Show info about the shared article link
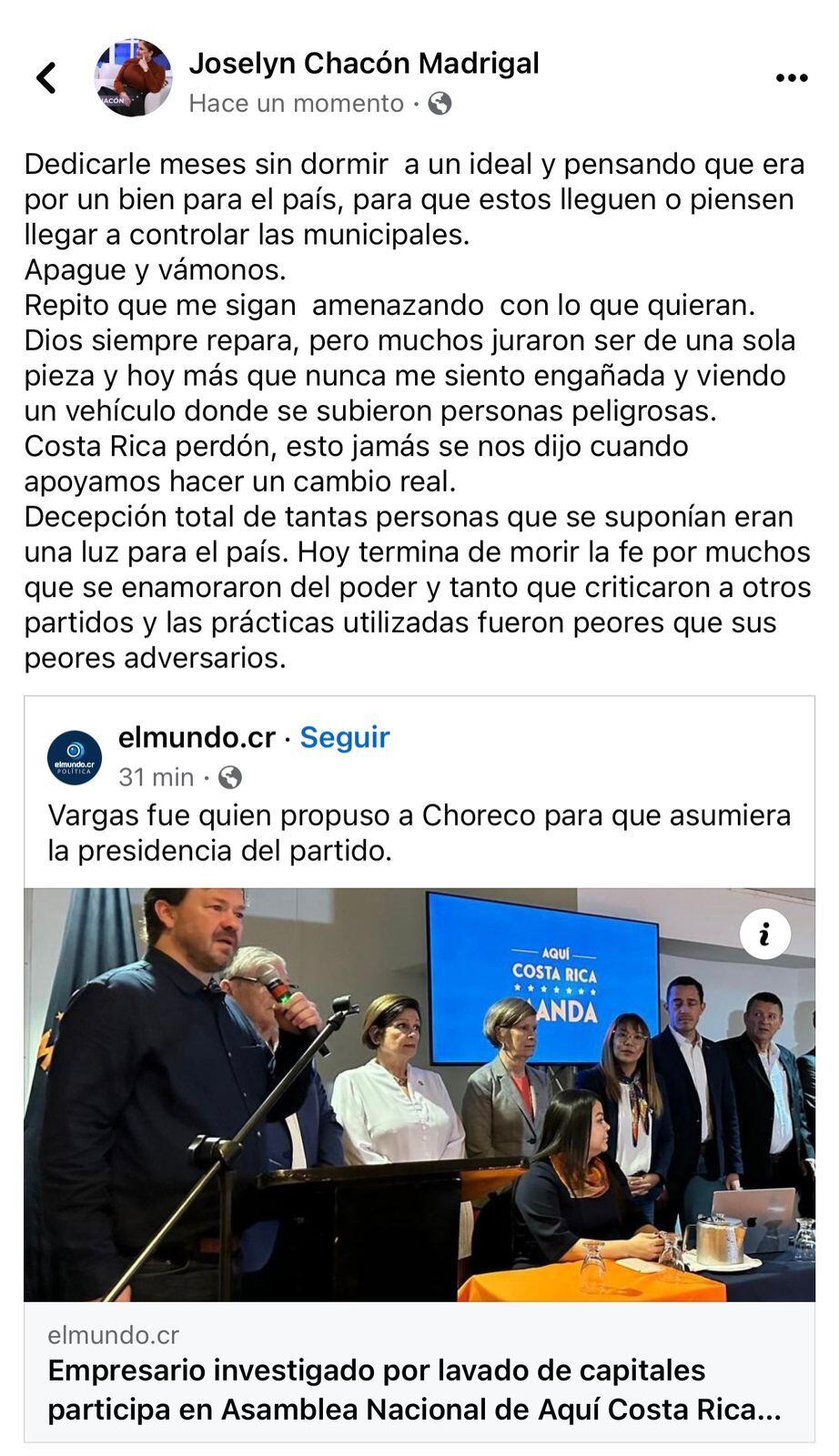The height and width of the screenshot is (1456, 839). pyautogui.click(x=764, y=933)
